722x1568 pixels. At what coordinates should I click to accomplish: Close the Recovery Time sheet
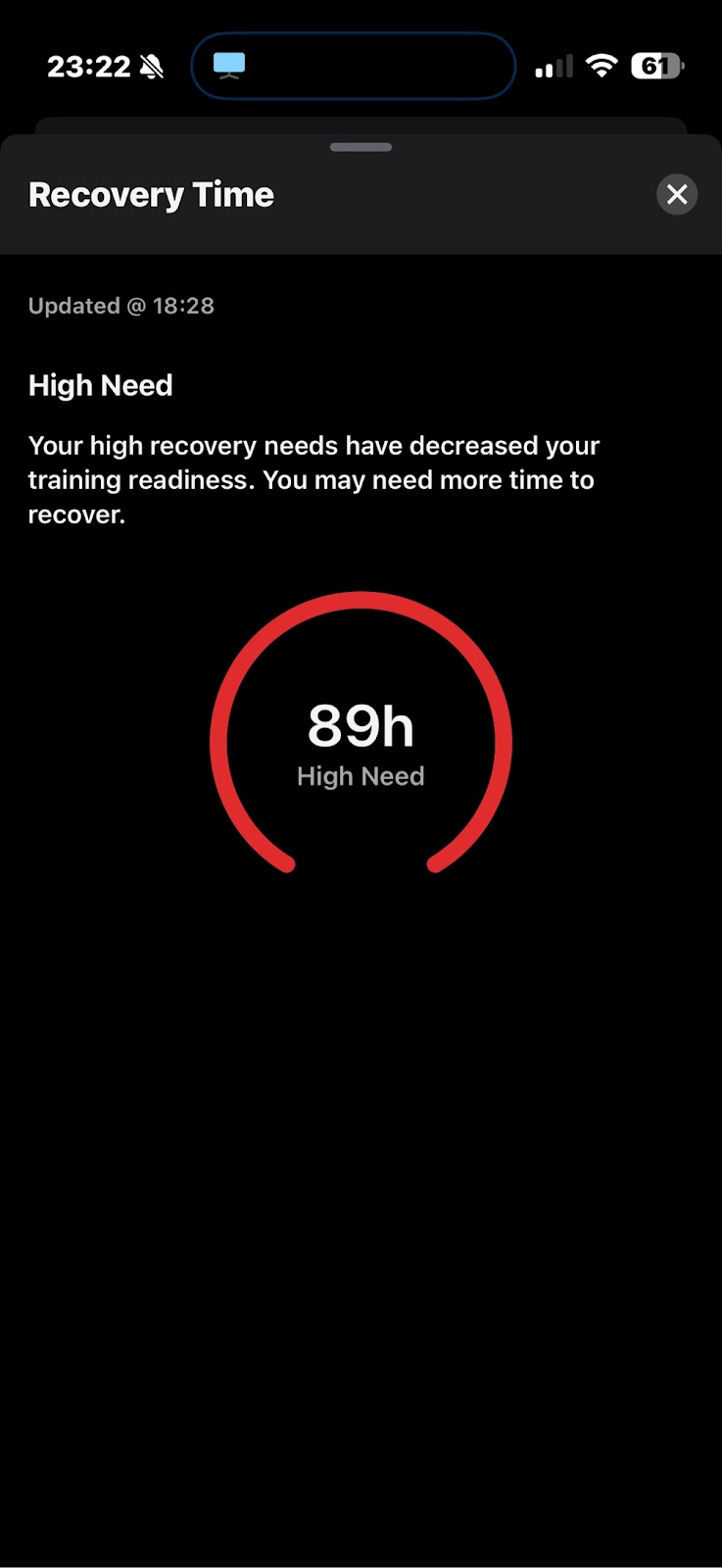(x=677, y=194)
